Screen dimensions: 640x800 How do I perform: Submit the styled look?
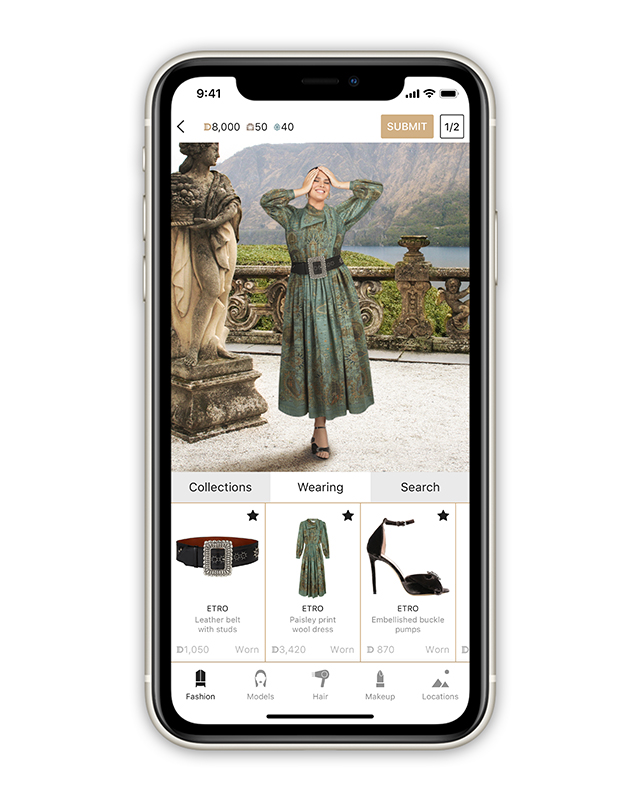click(406, 127)
